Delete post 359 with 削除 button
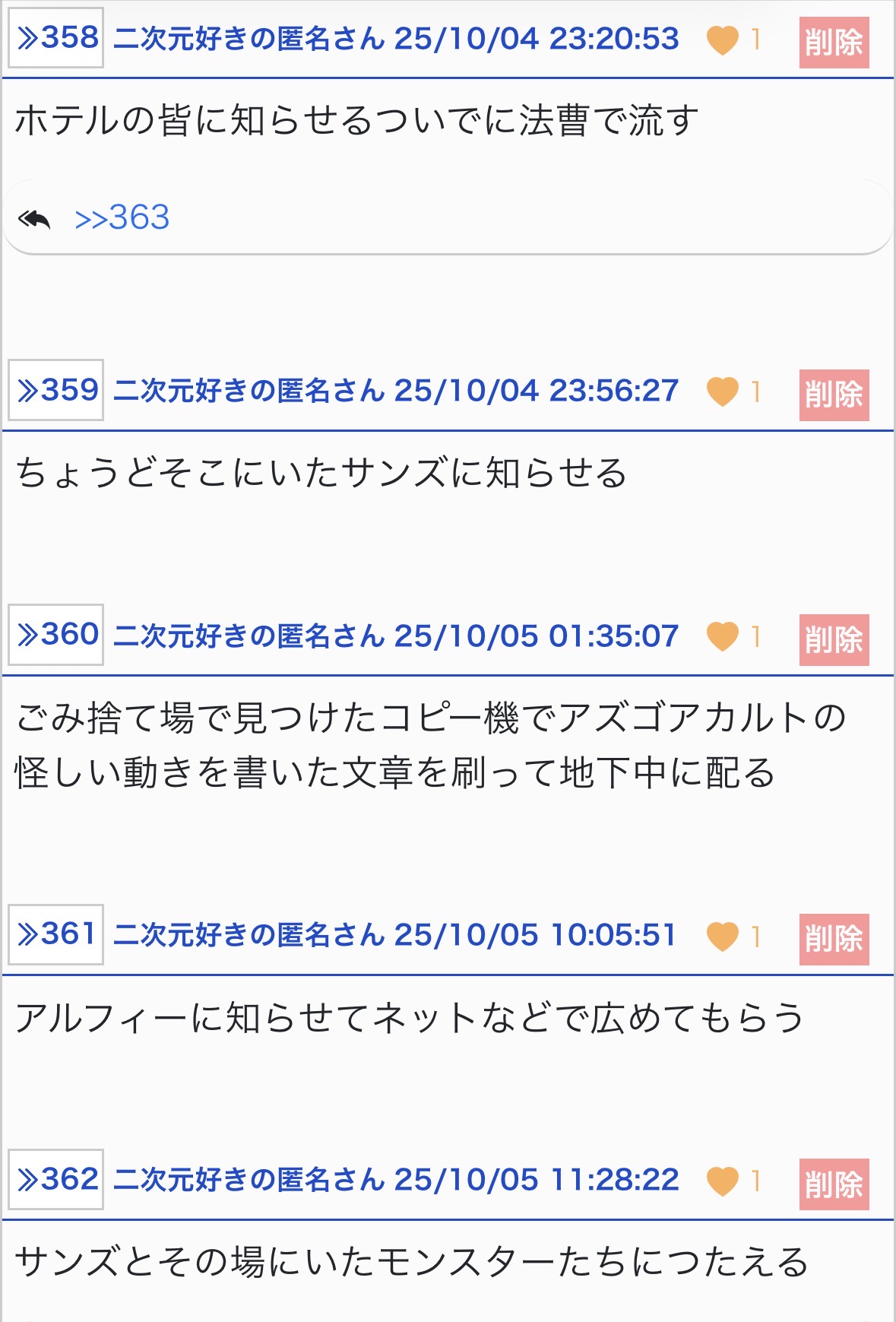 834,395
